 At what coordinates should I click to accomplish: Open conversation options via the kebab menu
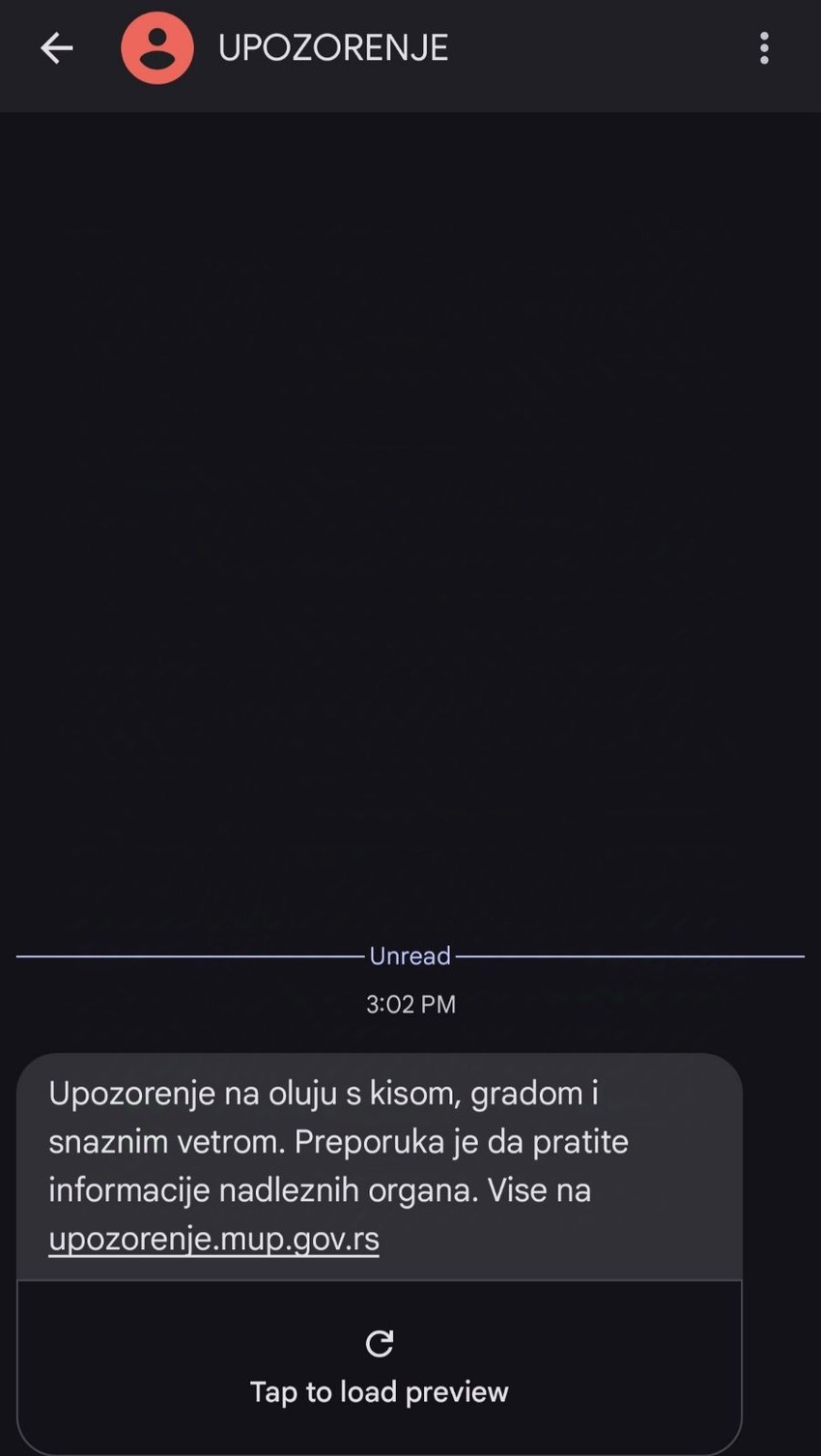tap(764, 47)
